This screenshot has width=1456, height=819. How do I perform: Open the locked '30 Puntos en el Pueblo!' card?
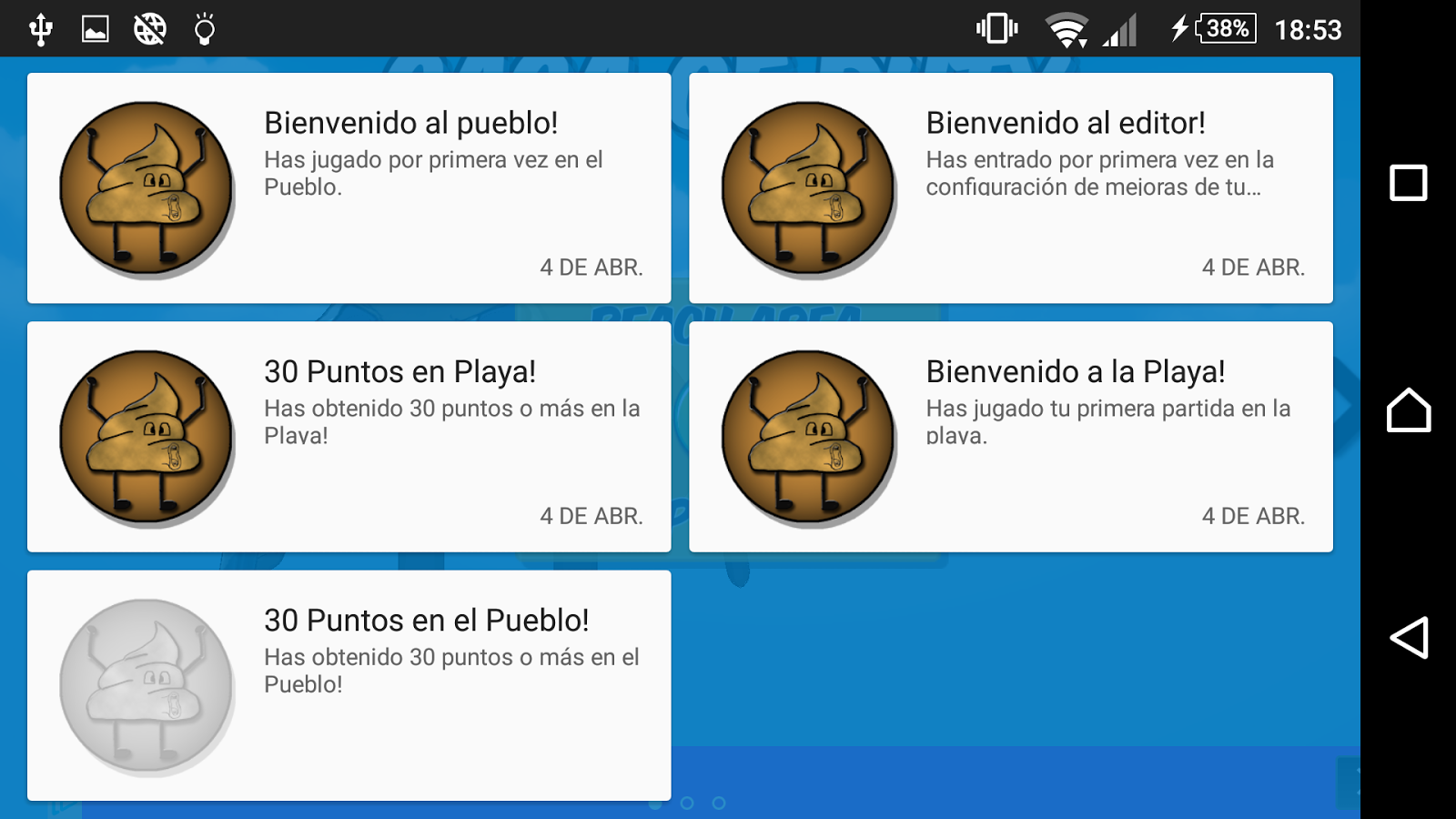pos(349,685)
